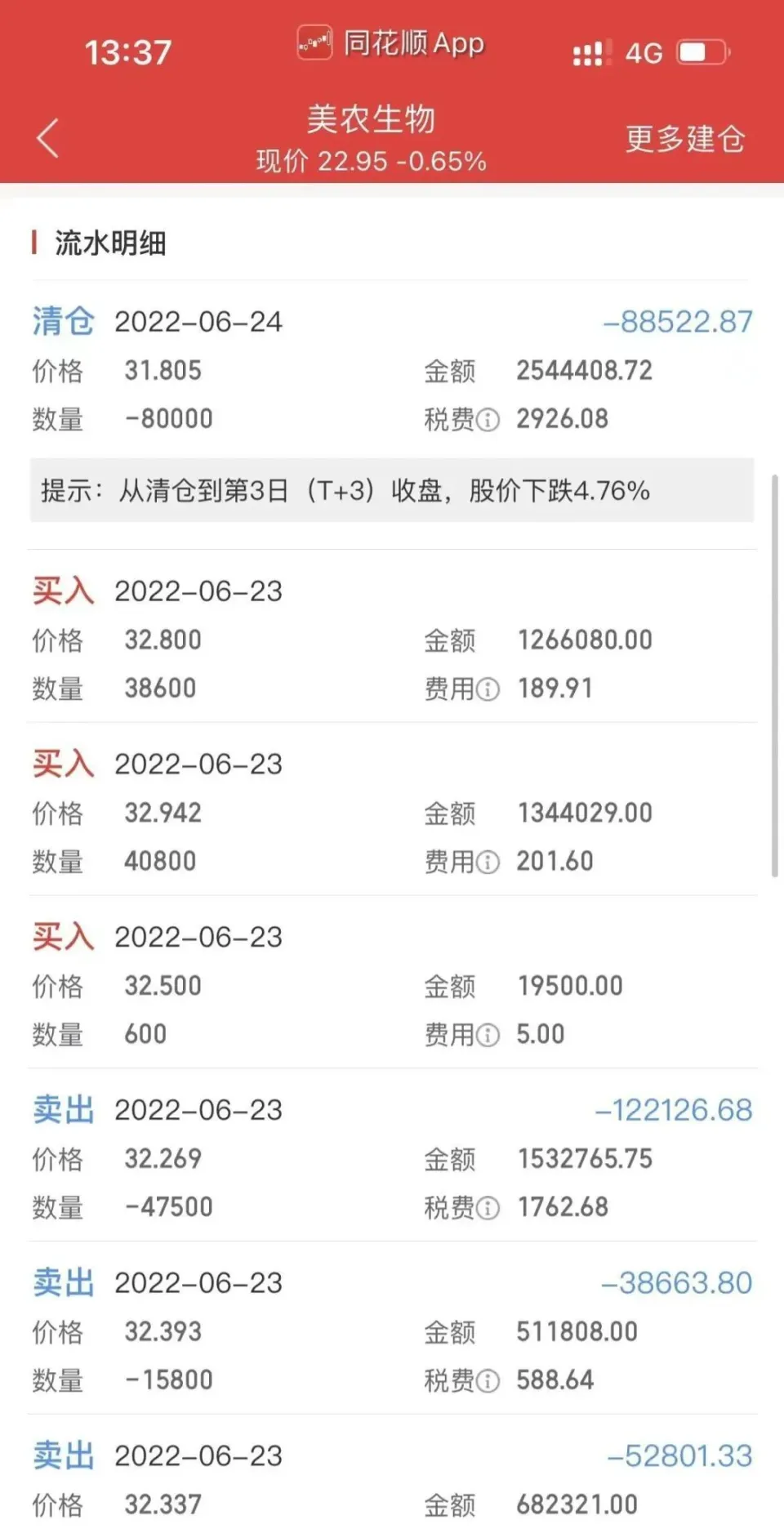Go back using the top-left arrow
784x1529 pixels.
click(48, 137)
